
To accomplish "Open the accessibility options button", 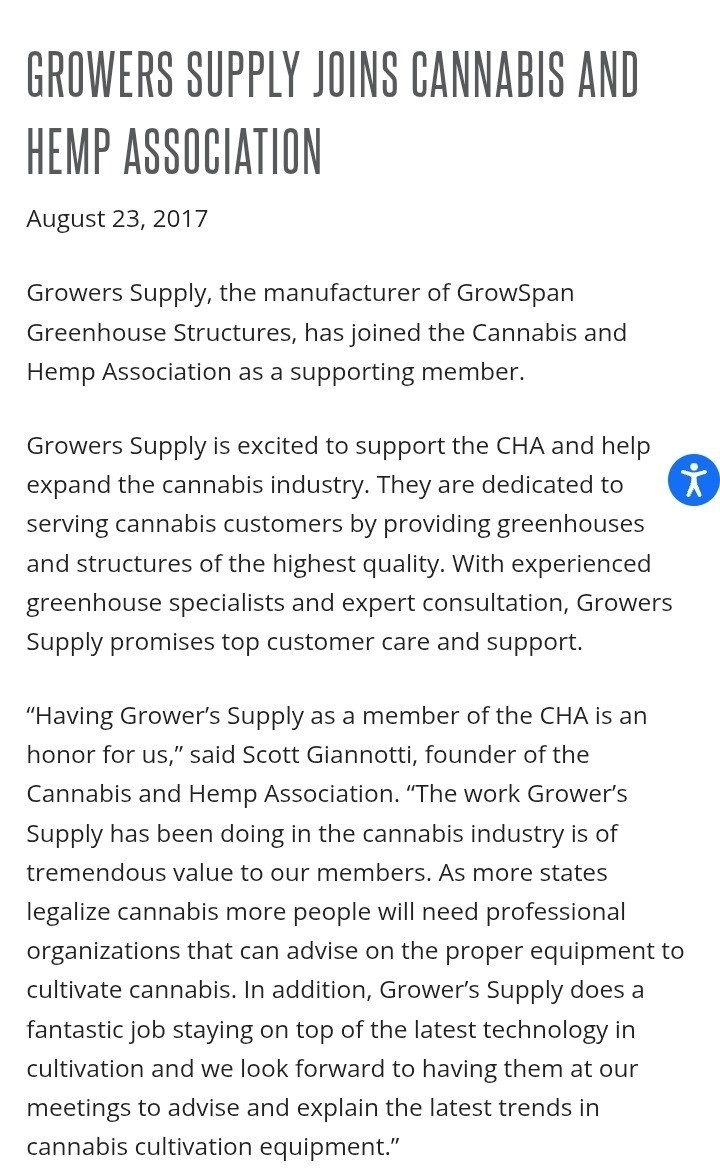I will coord(694,480).
